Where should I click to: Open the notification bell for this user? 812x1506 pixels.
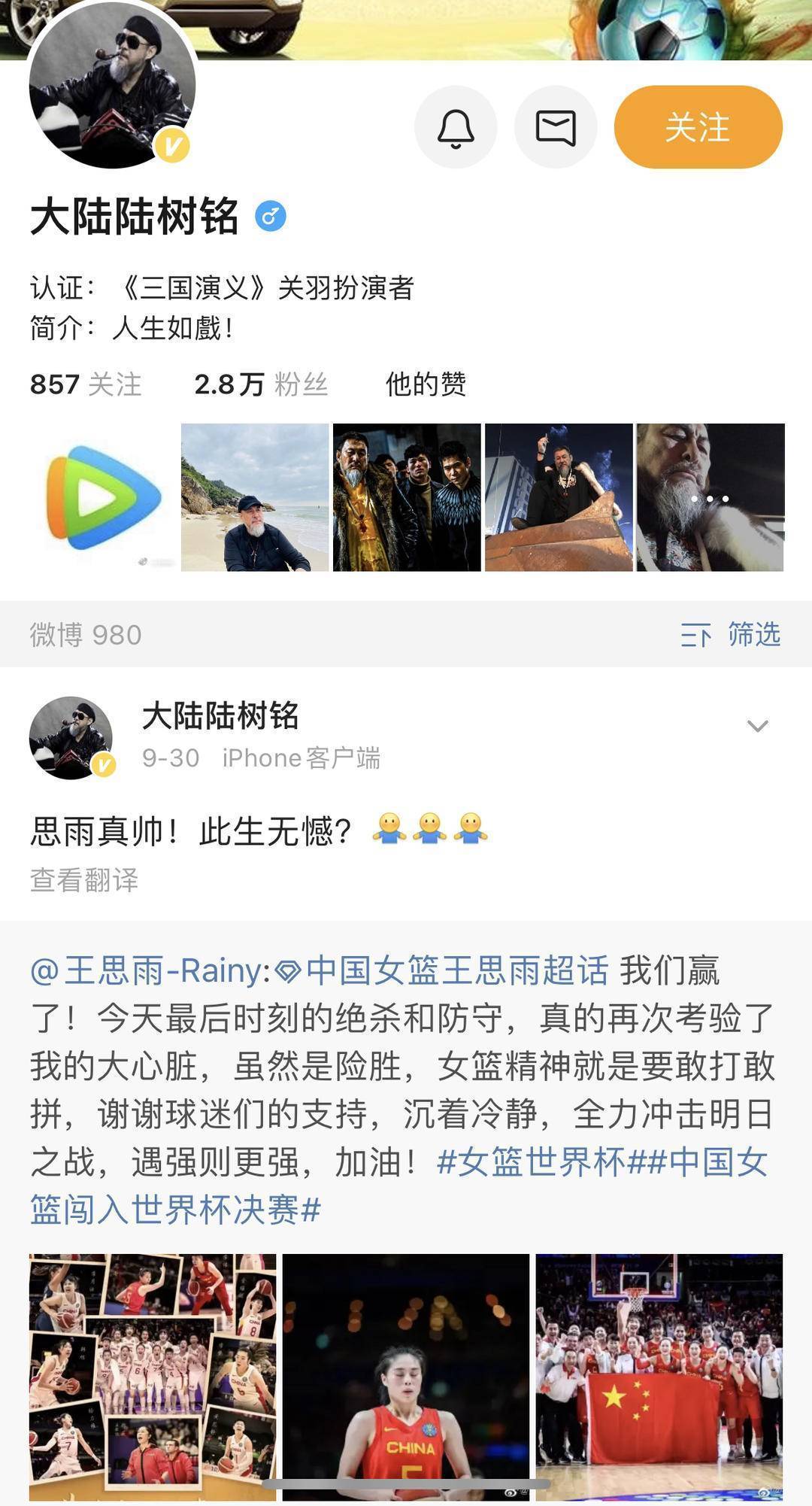coord(456,127)
